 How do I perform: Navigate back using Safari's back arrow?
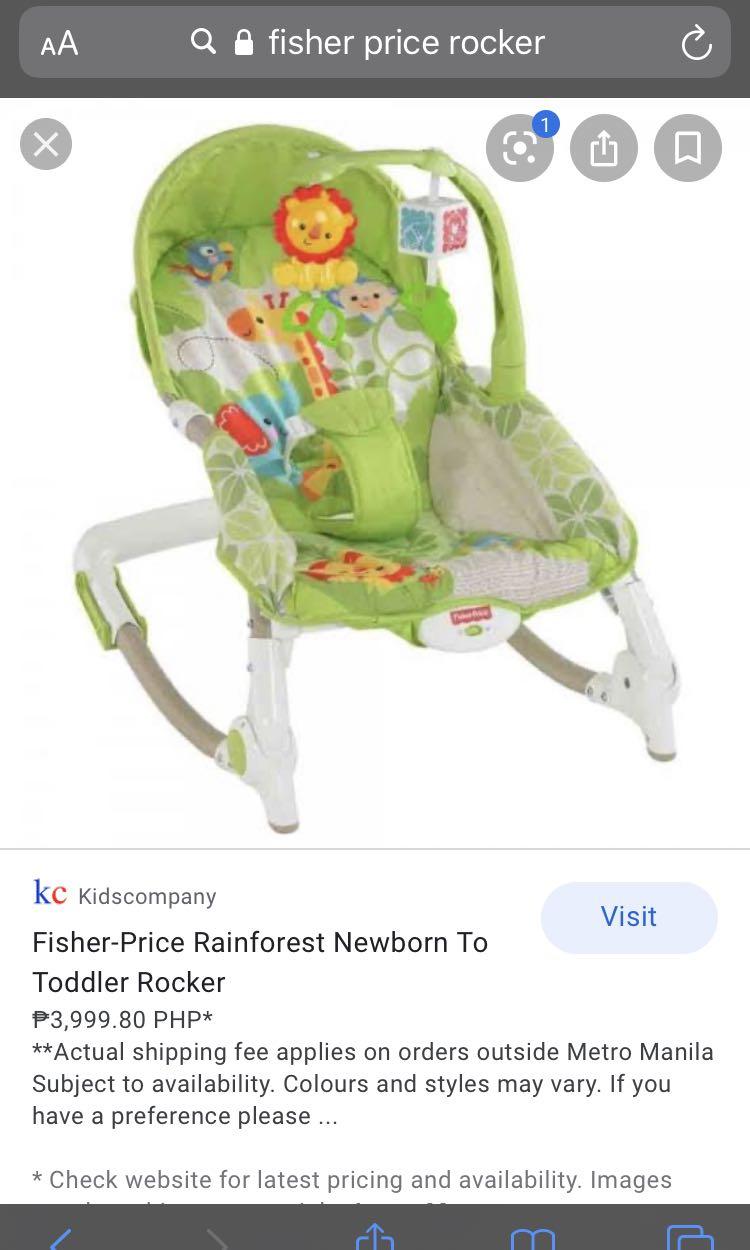point(57,1240)
